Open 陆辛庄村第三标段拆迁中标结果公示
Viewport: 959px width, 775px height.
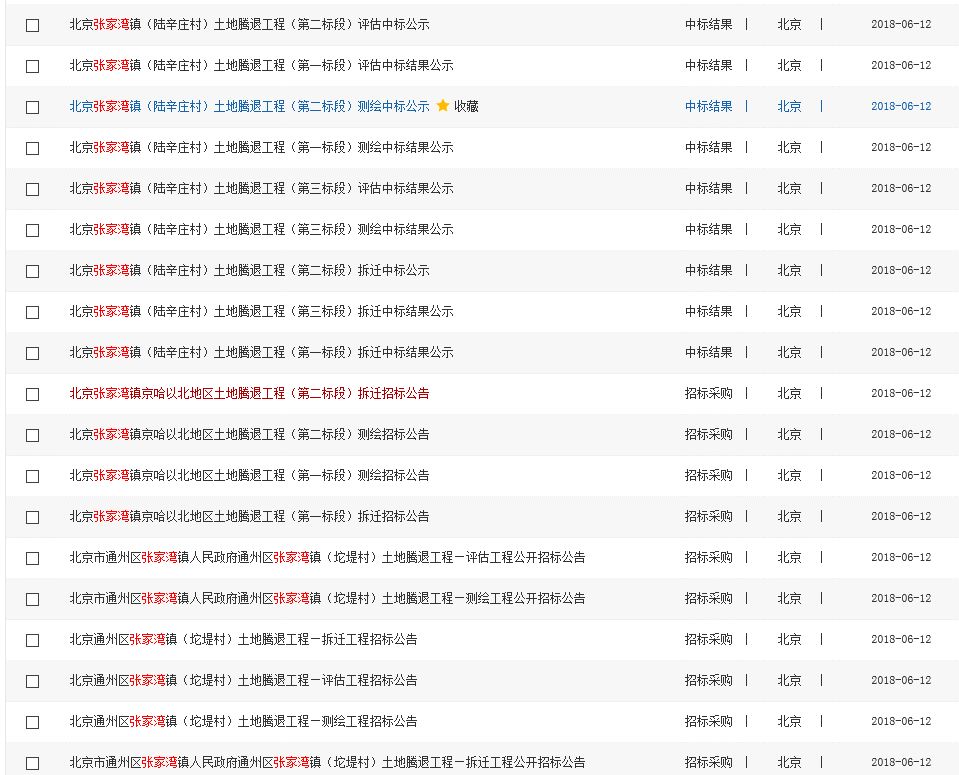point(261,311)
